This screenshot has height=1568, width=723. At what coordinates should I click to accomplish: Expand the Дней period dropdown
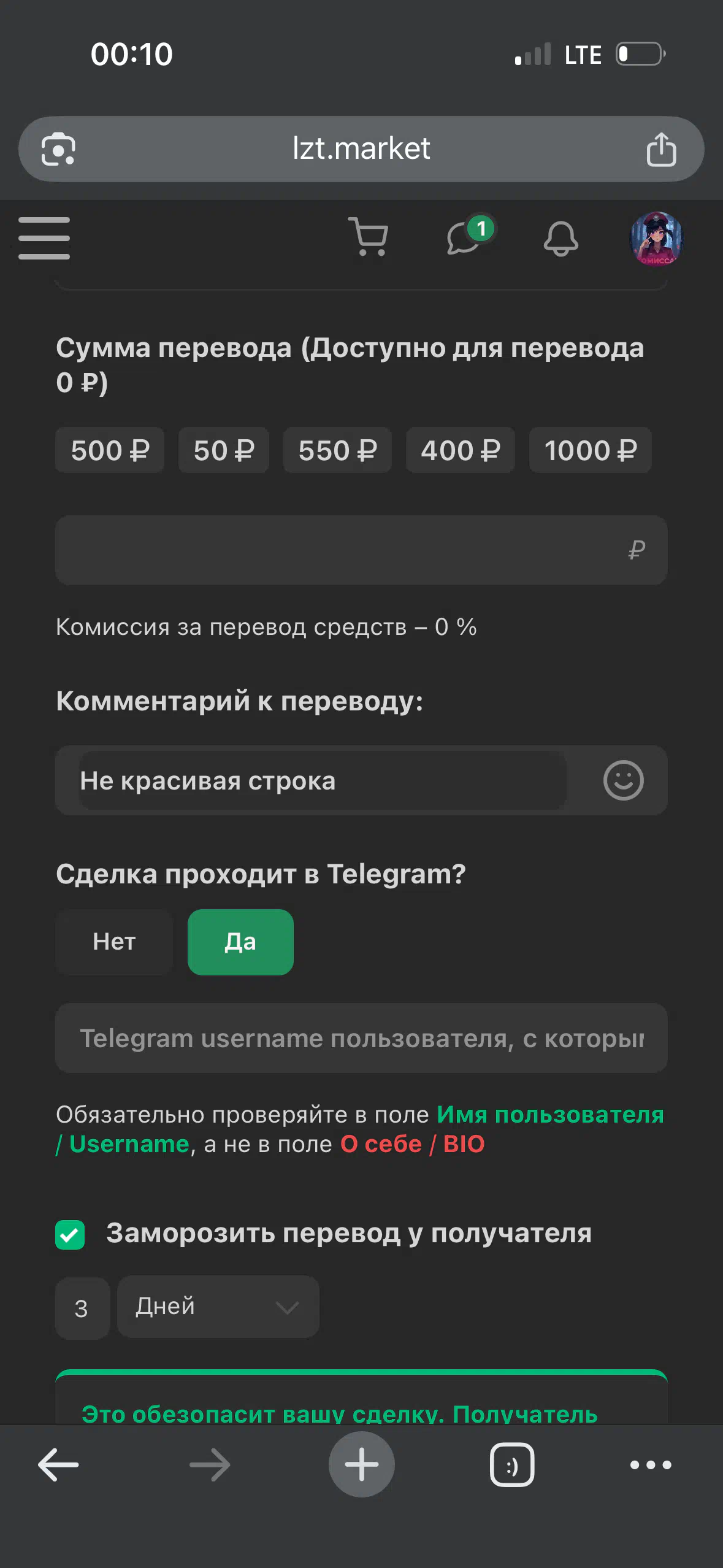[218, 1307]
